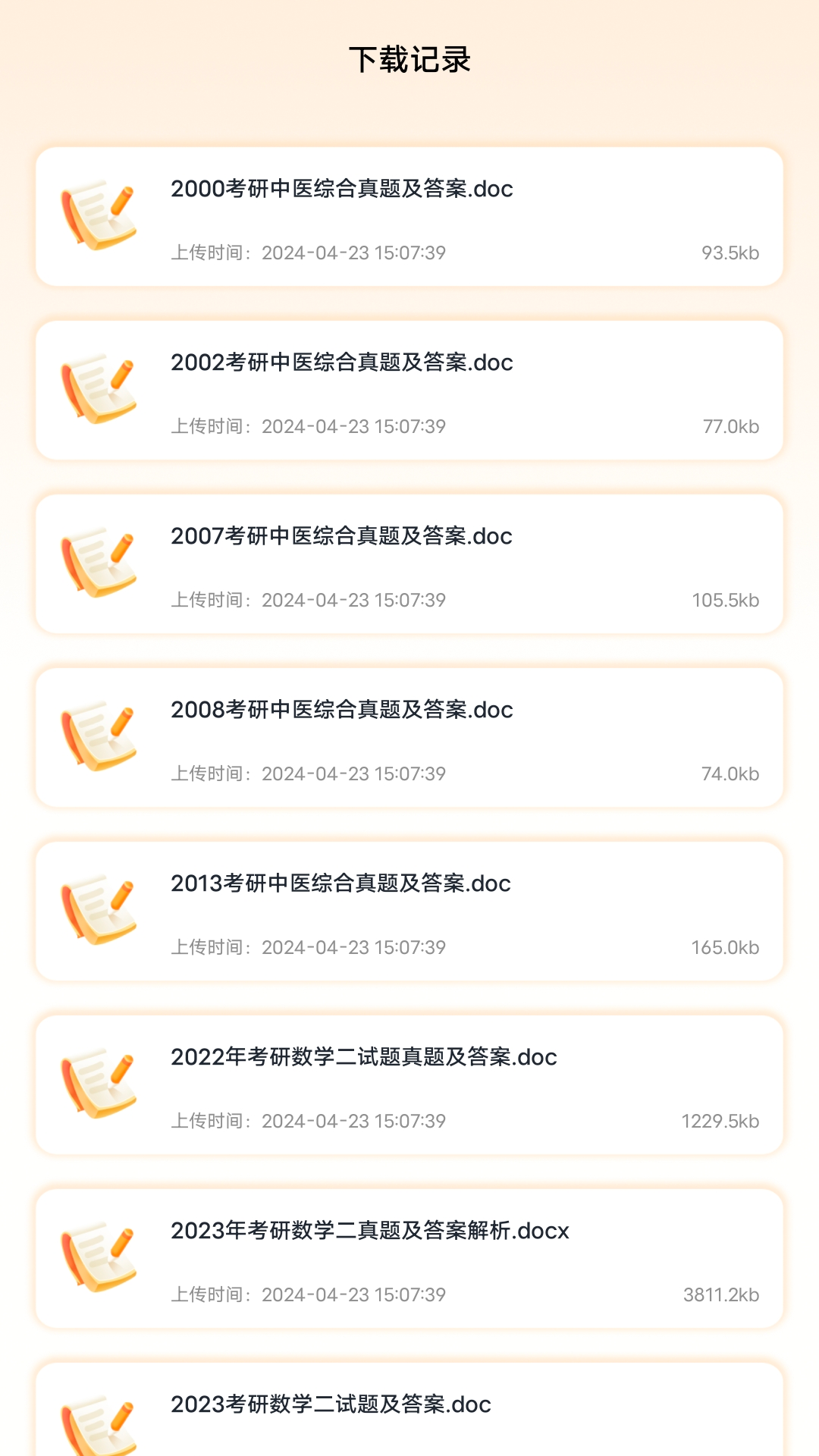Open the file 2013考研中医综合真题及答案.doc
Viewport: 819px width, 1456px height.
[341, 883]
